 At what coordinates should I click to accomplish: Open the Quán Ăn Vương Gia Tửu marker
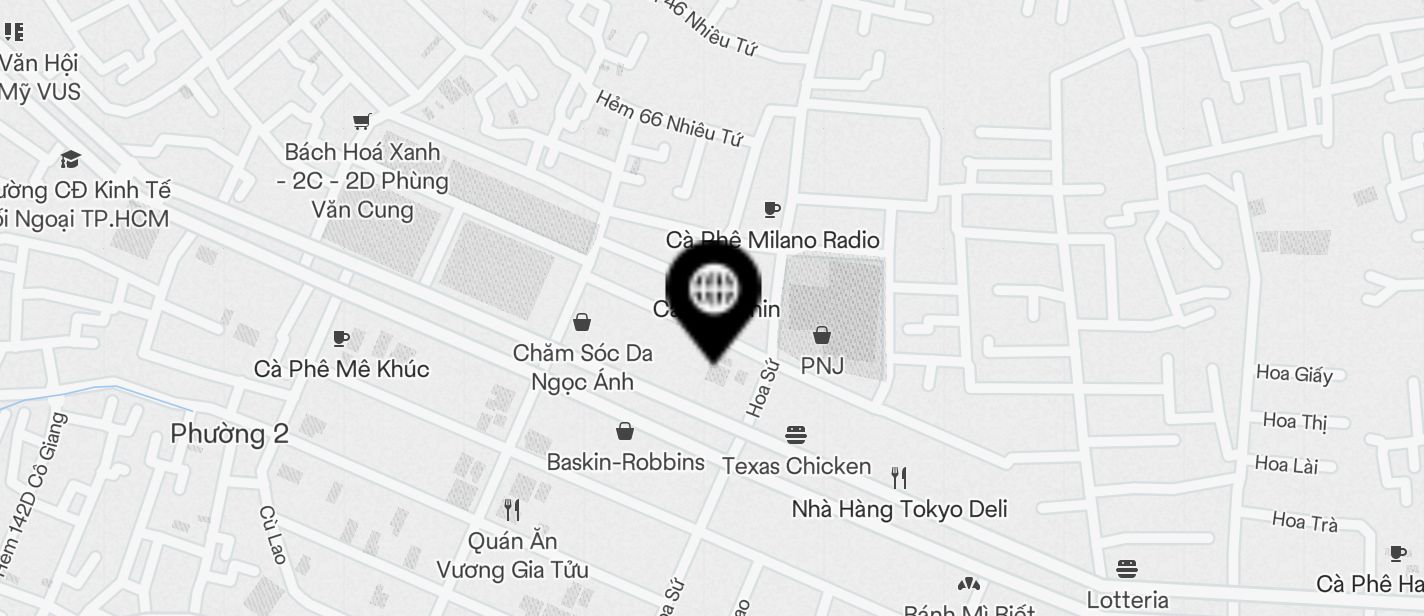tap(512, 511)
